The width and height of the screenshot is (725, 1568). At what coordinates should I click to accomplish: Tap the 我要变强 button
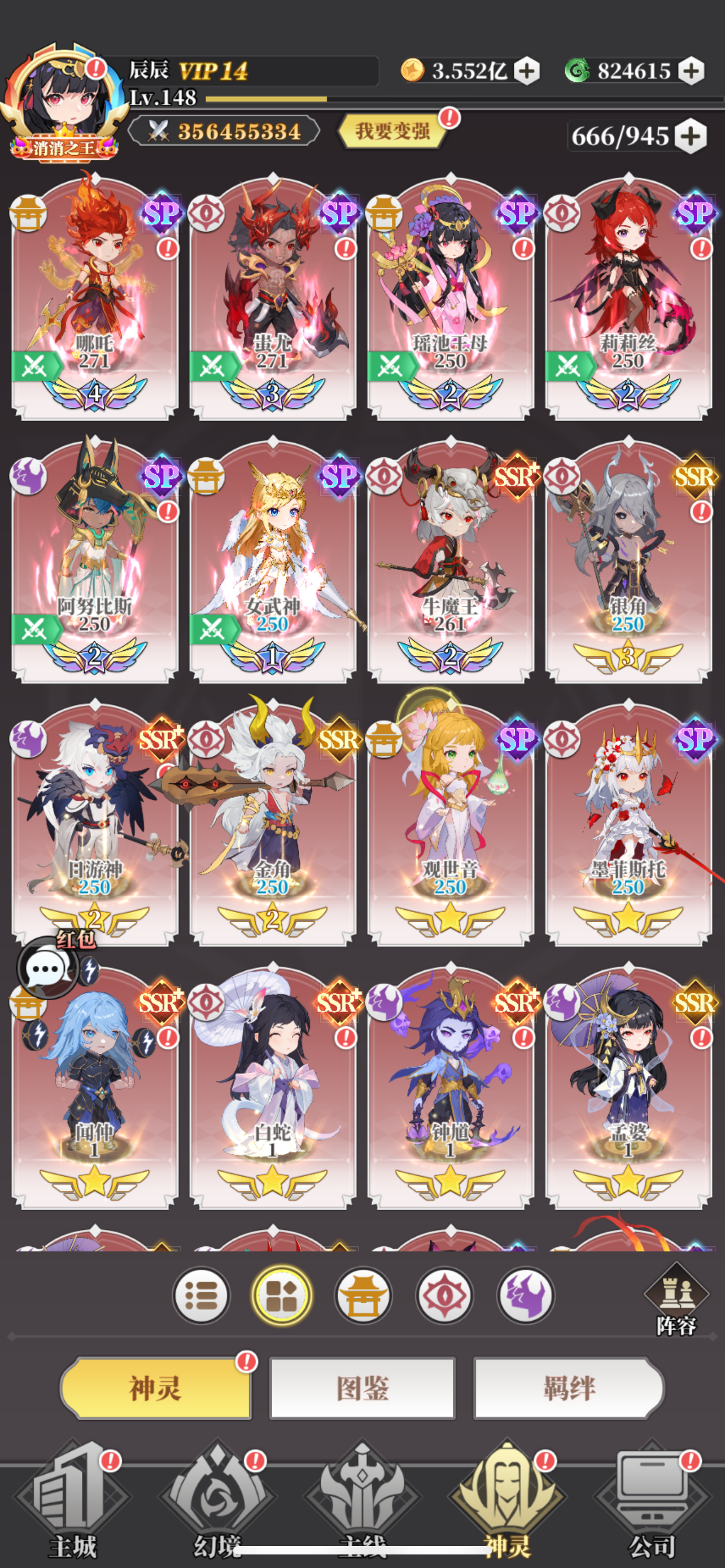pos(392,131)
